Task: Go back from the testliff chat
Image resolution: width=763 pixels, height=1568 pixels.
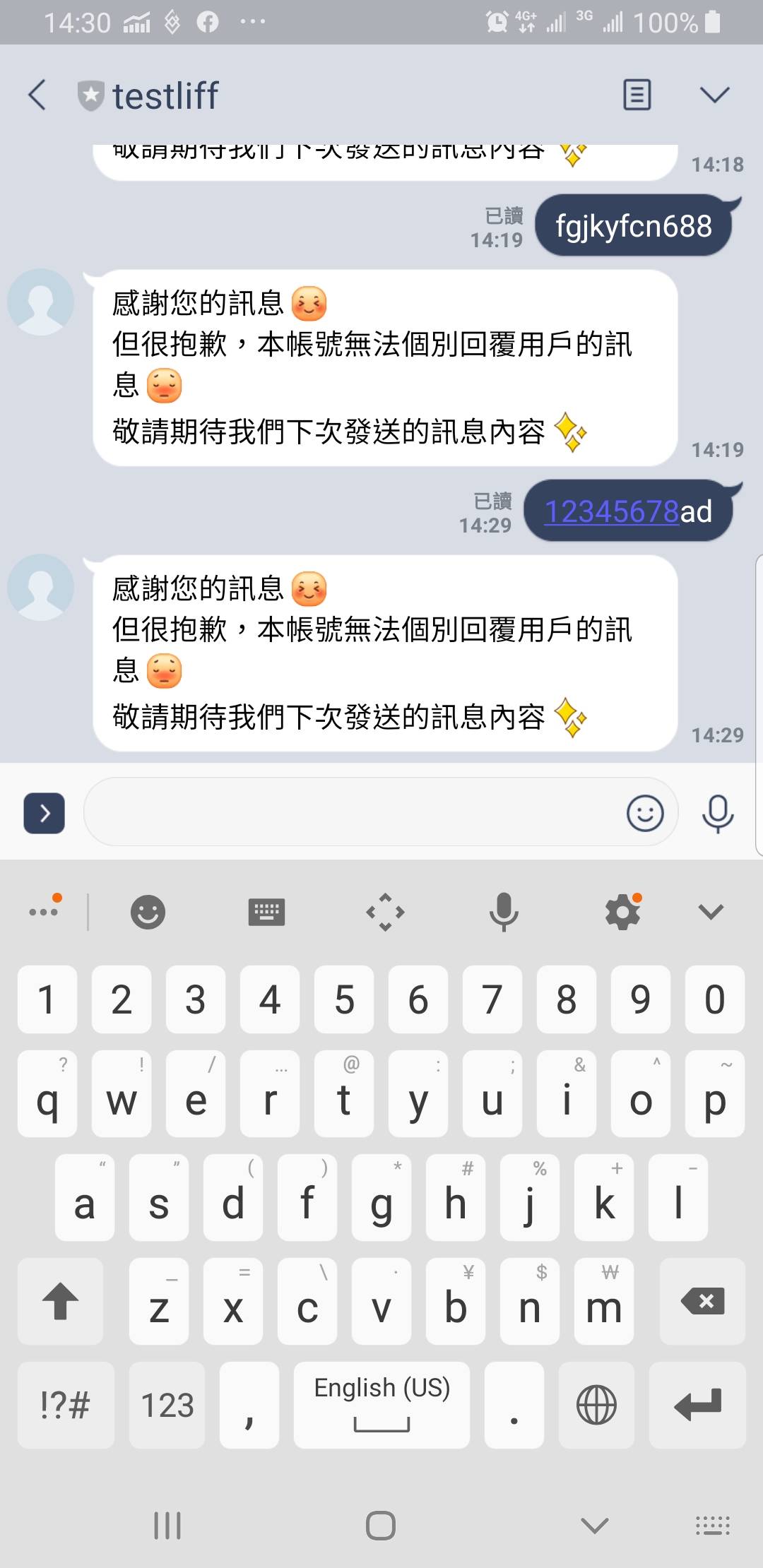Action: [x=37, y=95]
